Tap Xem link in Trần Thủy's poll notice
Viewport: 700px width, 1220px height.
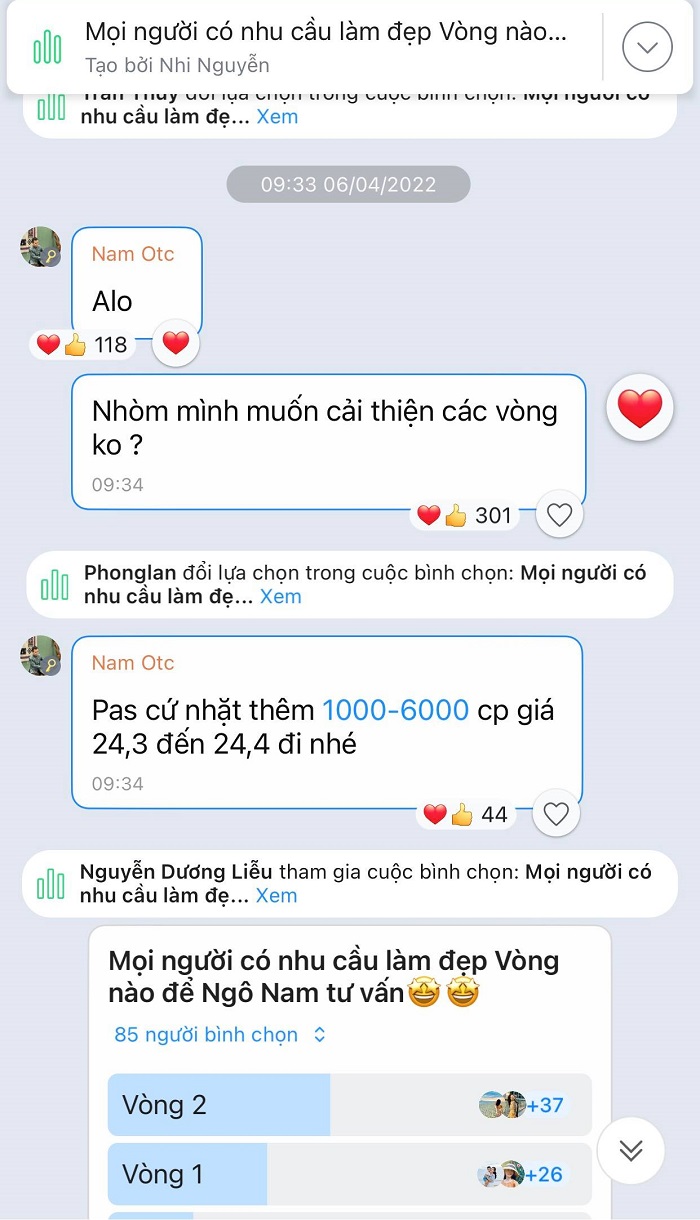(277, 116)
